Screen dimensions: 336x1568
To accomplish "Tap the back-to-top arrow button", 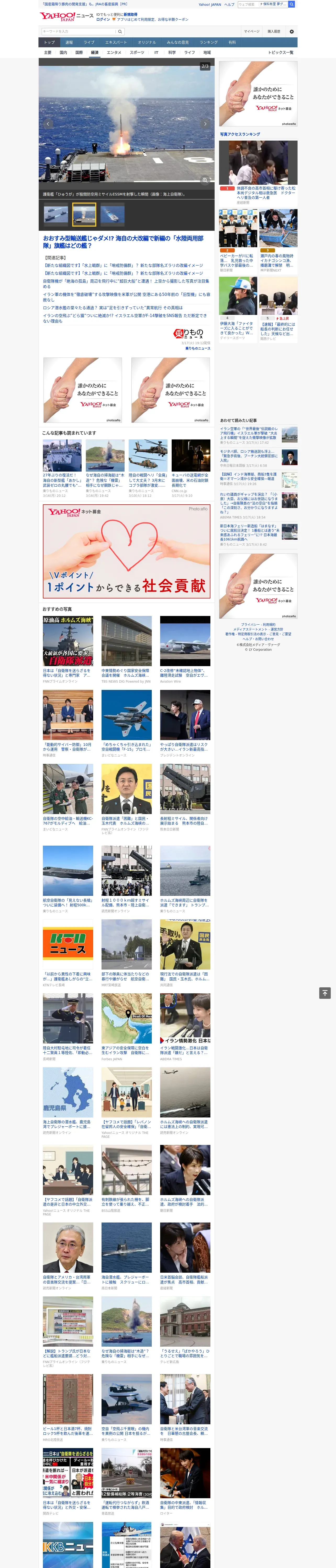I will click(x=325, y=993).
